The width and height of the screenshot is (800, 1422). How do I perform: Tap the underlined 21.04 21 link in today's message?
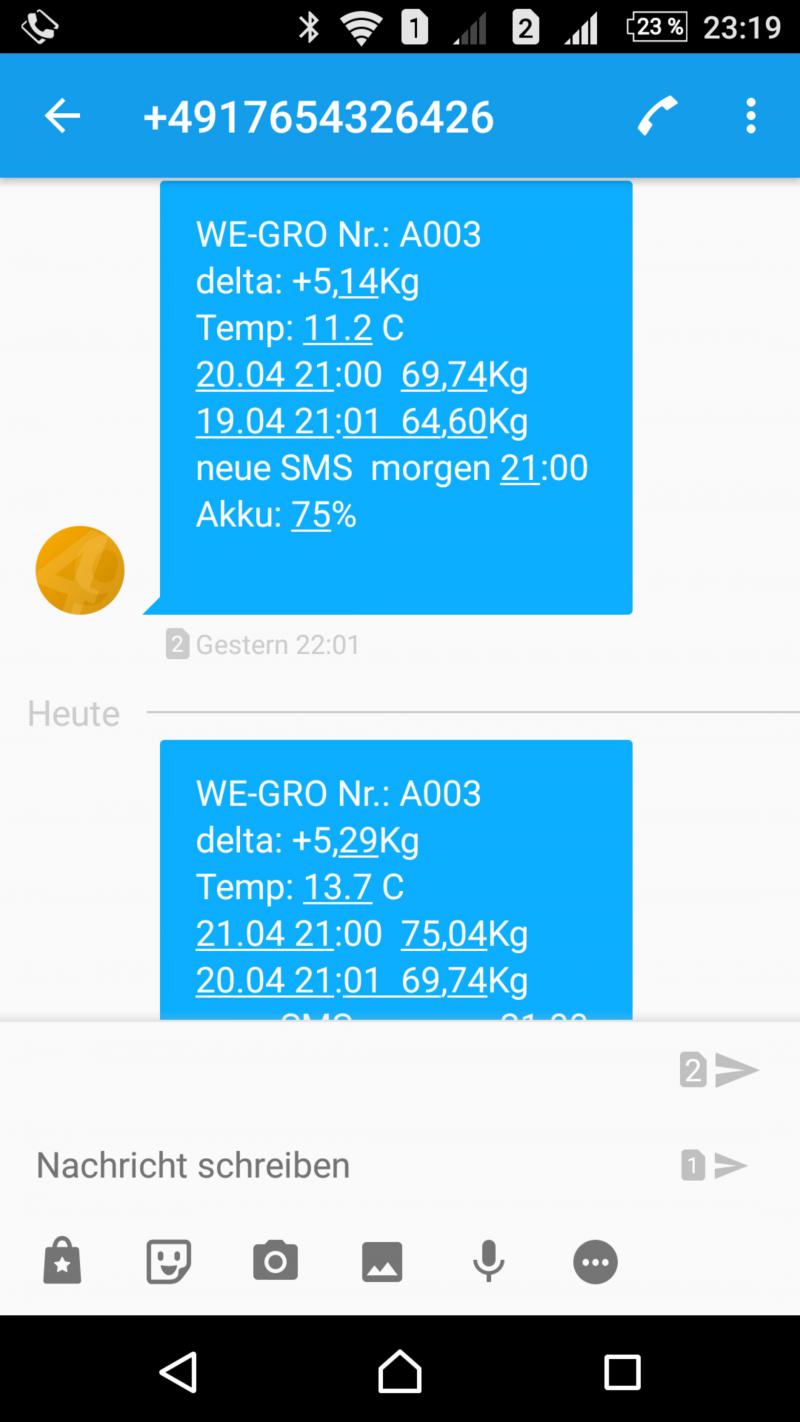point(263,934)
